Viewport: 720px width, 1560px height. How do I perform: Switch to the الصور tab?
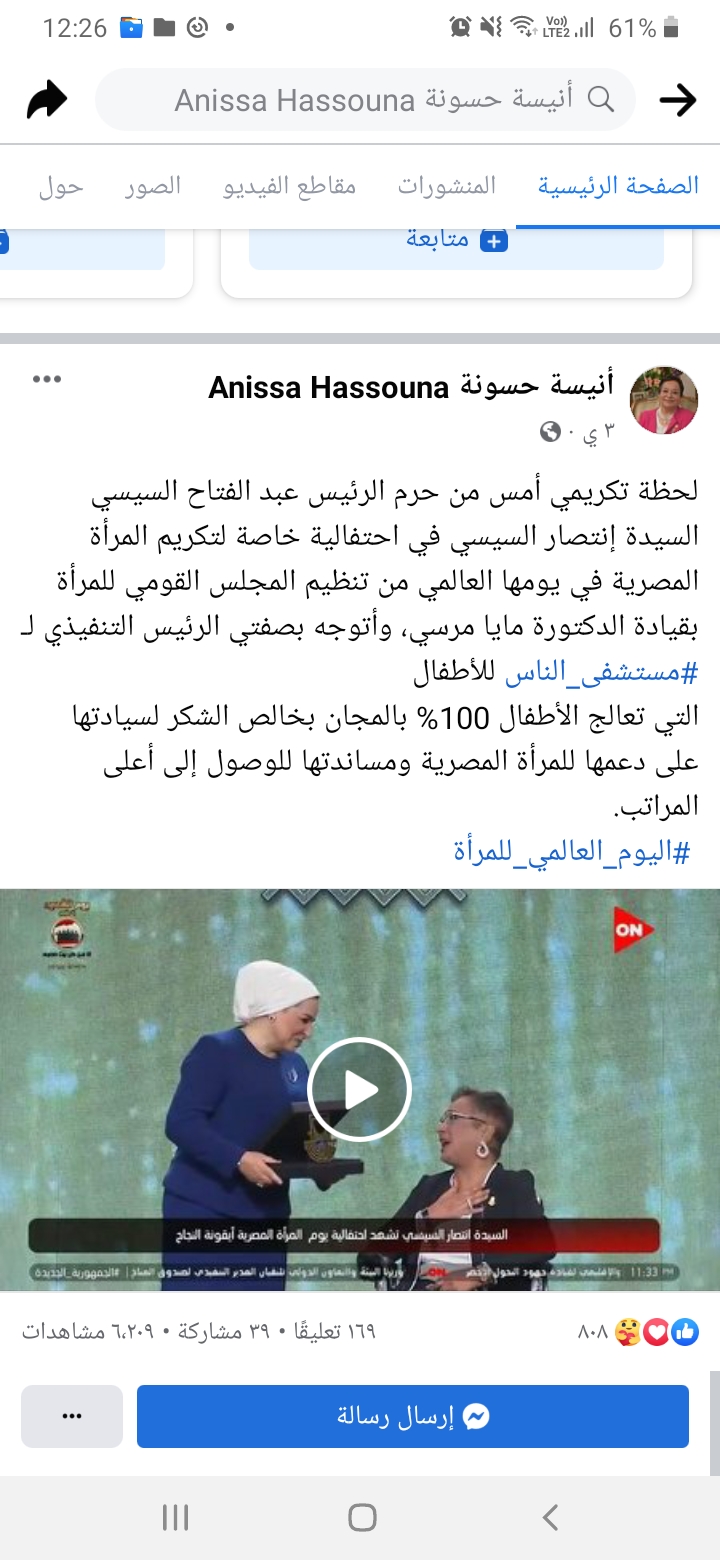153,186
